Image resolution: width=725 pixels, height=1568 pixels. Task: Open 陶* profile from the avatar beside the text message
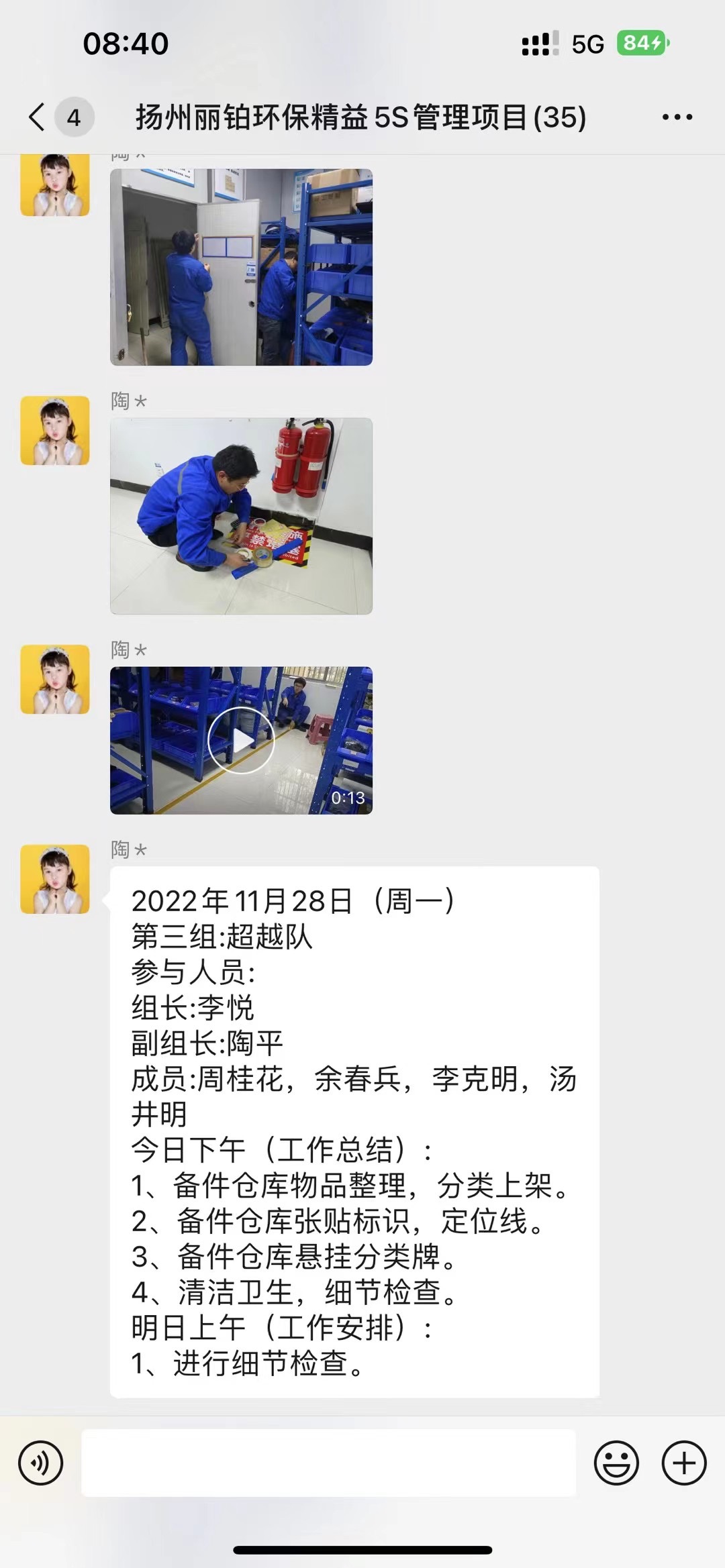[55, 879]
